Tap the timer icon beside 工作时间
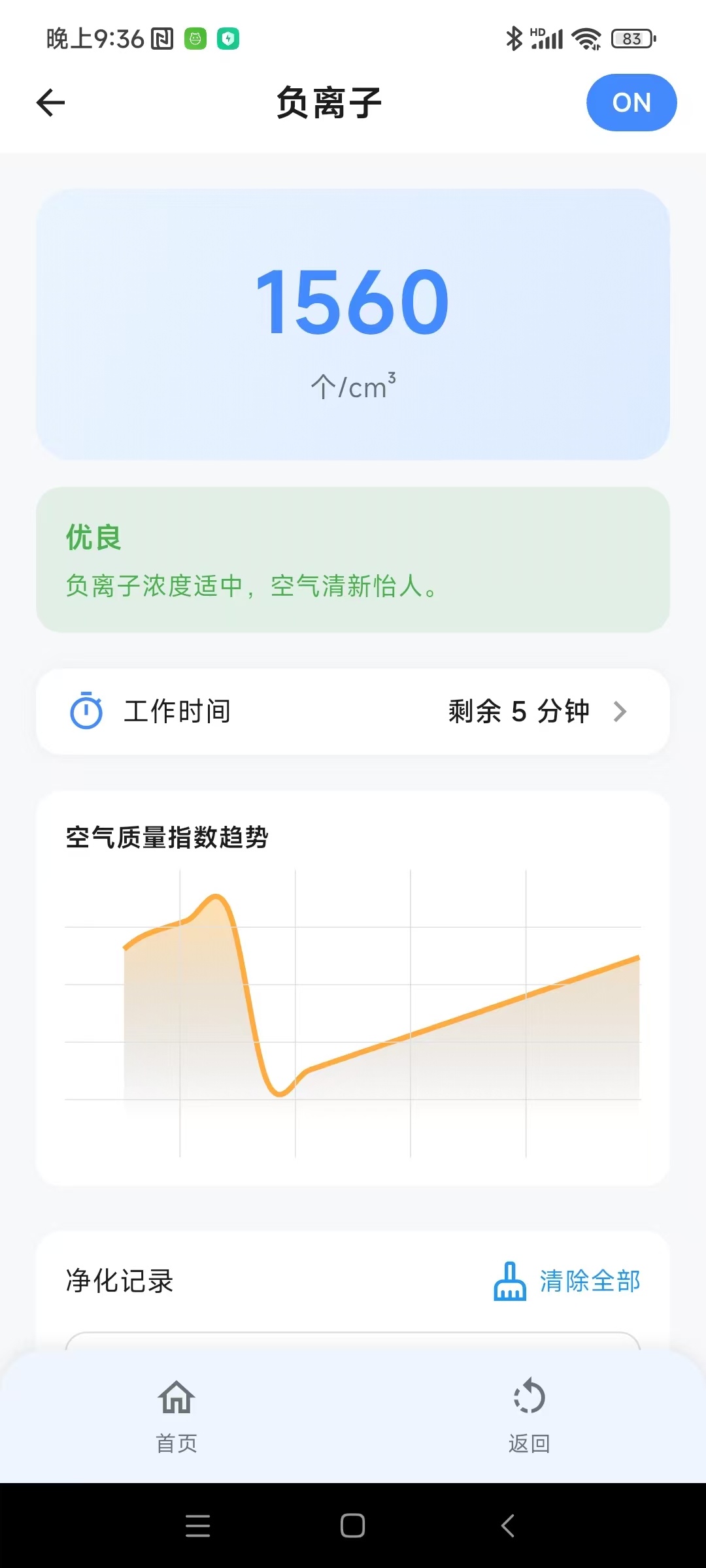 [x=87, y=711]
